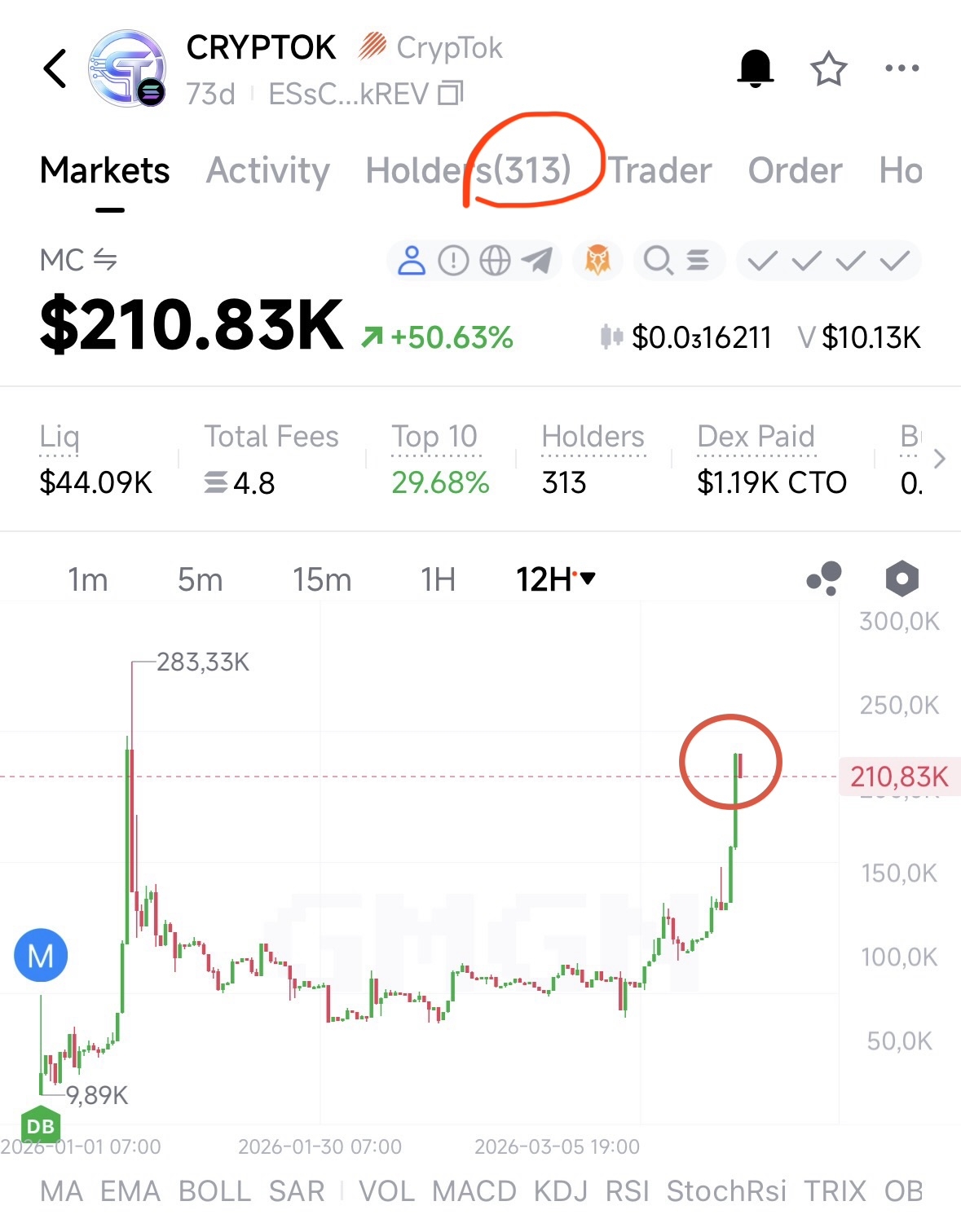This screenshot has height=1232, width=961.
Task: Open chart settings hexagon icon
Action: [901, 579]
